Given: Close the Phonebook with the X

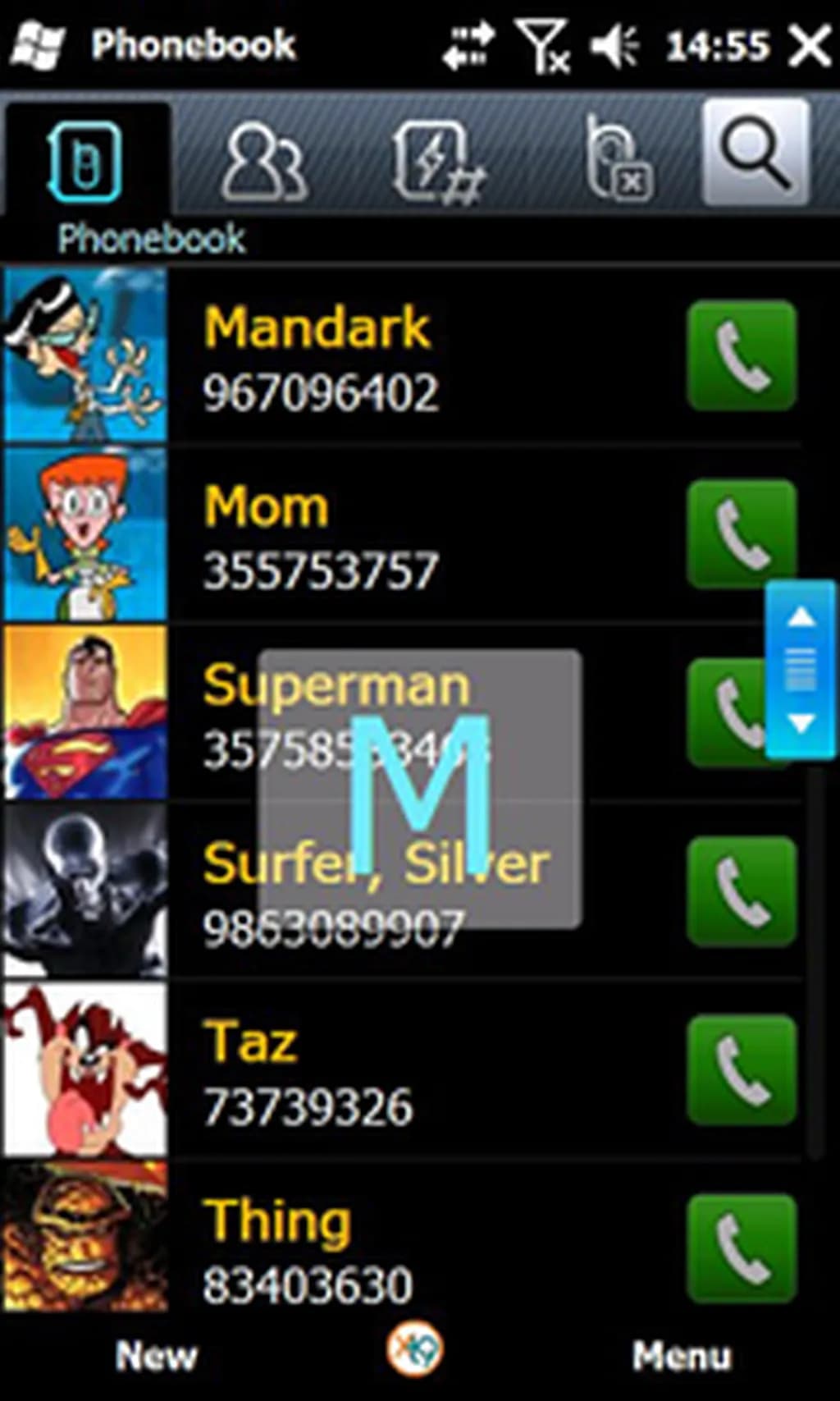Looking at the screenshot, I should (809, 45).
